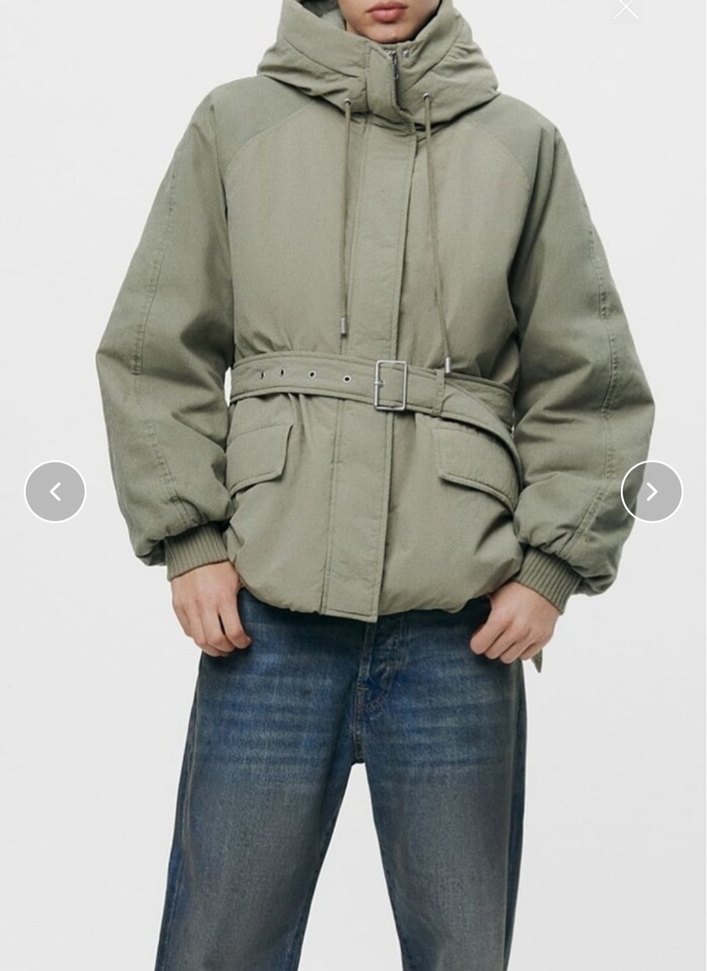
Task: Show the next product photo
Action: click(x=651, y=491)
